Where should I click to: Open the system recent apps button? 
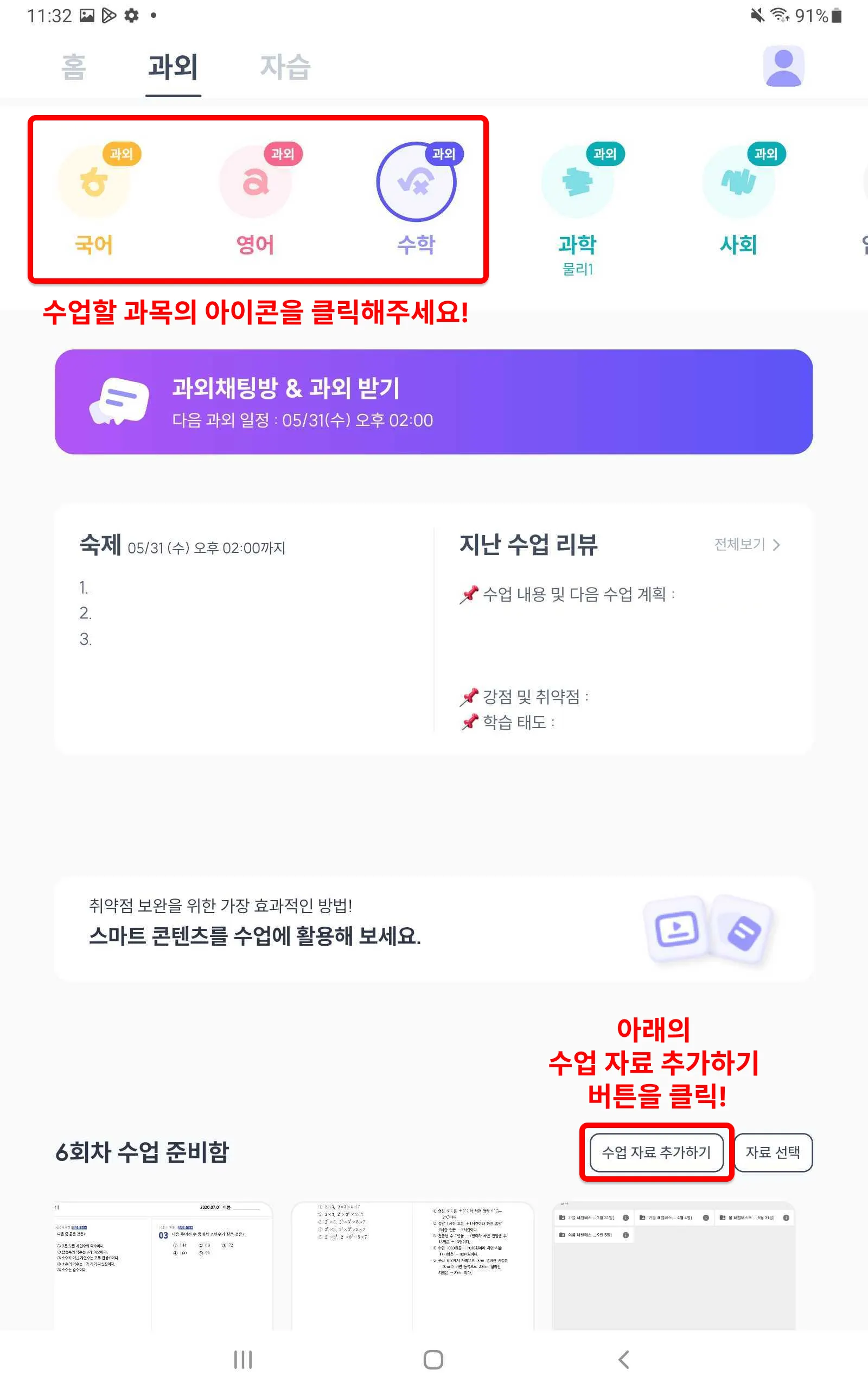pyautogui.click(x=243, y=1359)
